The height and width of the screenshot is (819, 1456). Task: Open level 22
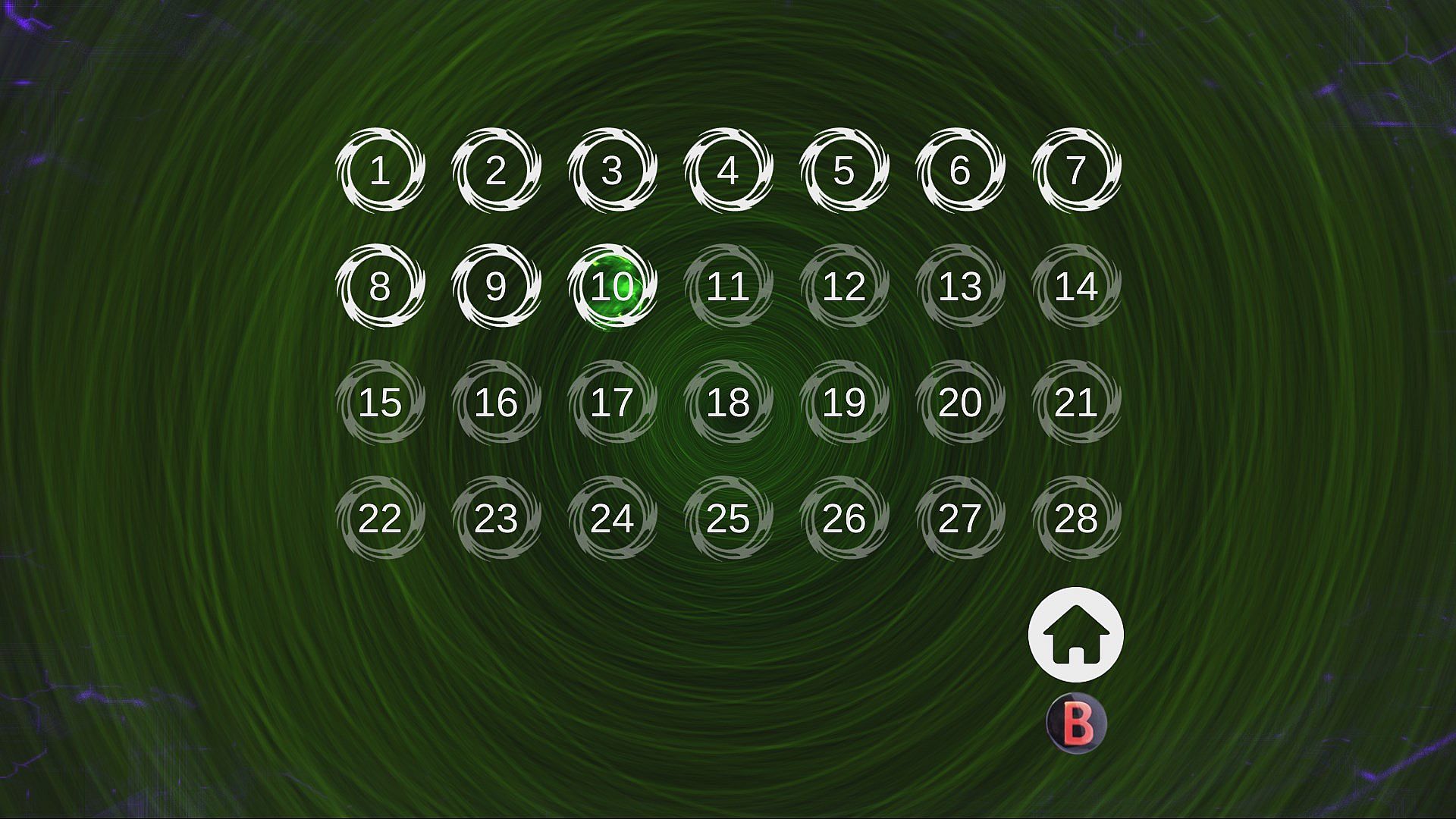tap(380, 519)
